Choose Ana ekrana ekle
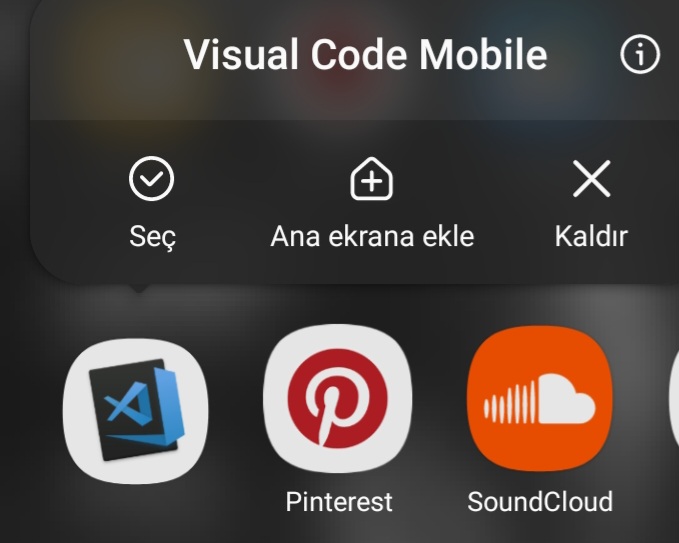This screenshot has width=679, height=543. 371,203
